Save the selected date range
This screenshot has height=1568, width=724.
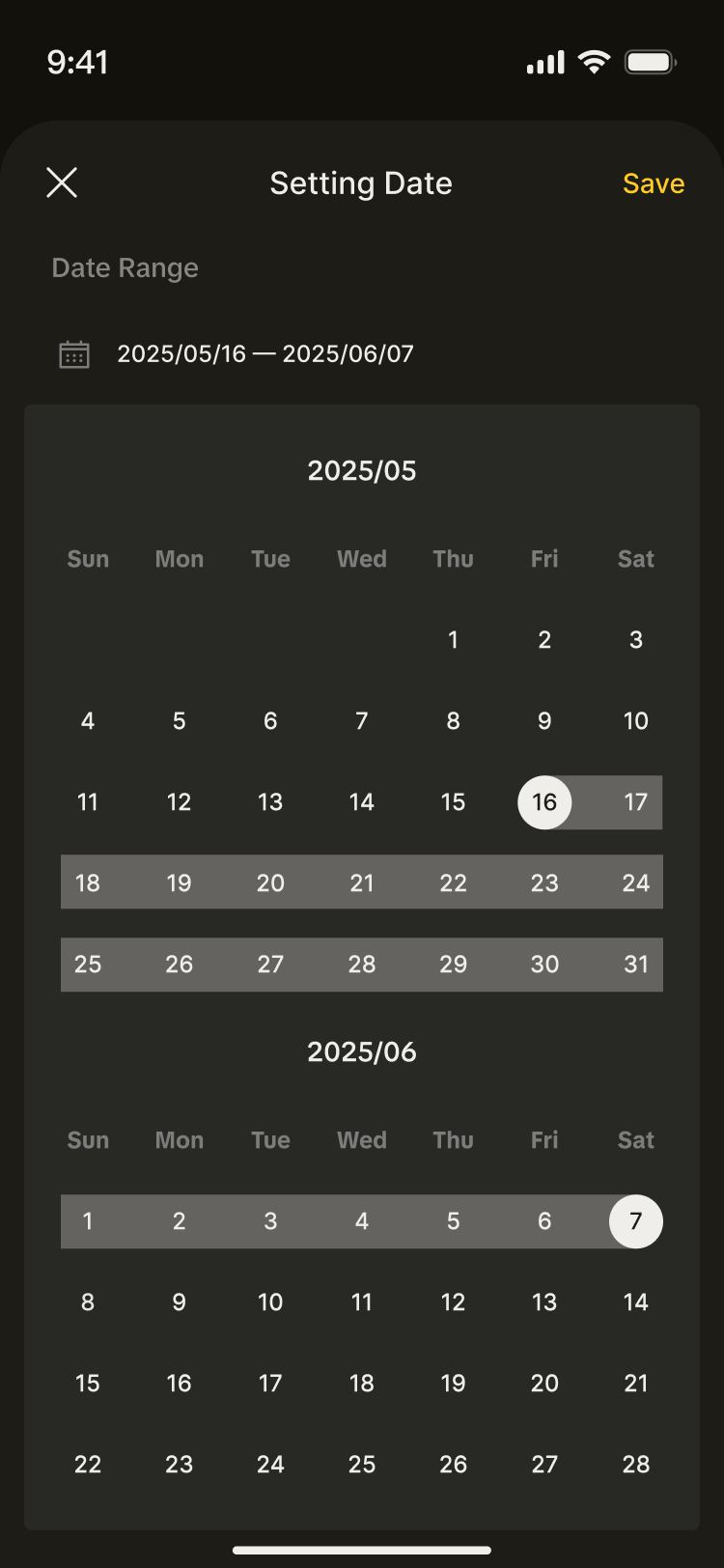point(654,183)
